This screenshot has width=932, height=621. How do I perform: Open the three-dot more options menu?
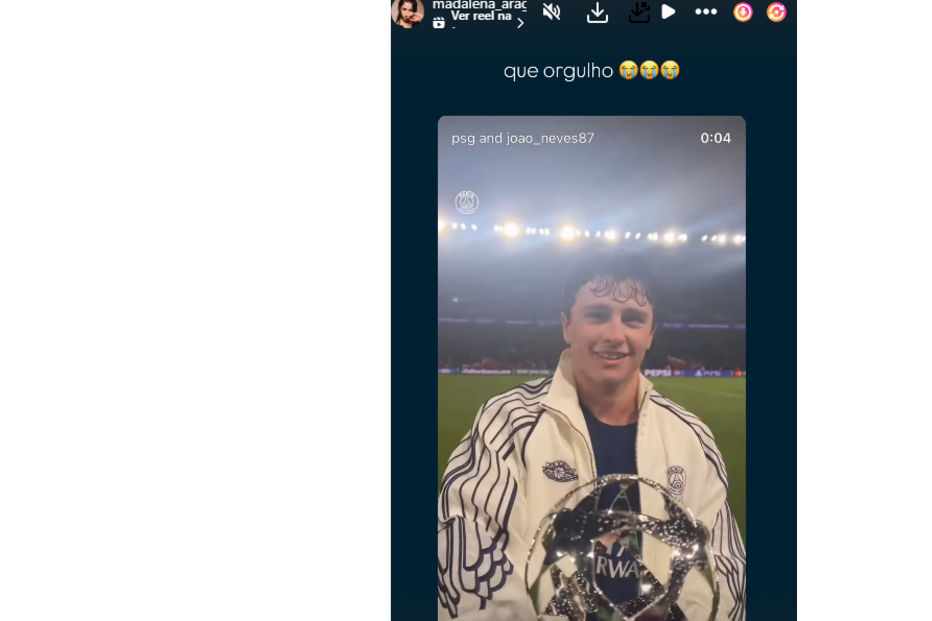[706, 12]
